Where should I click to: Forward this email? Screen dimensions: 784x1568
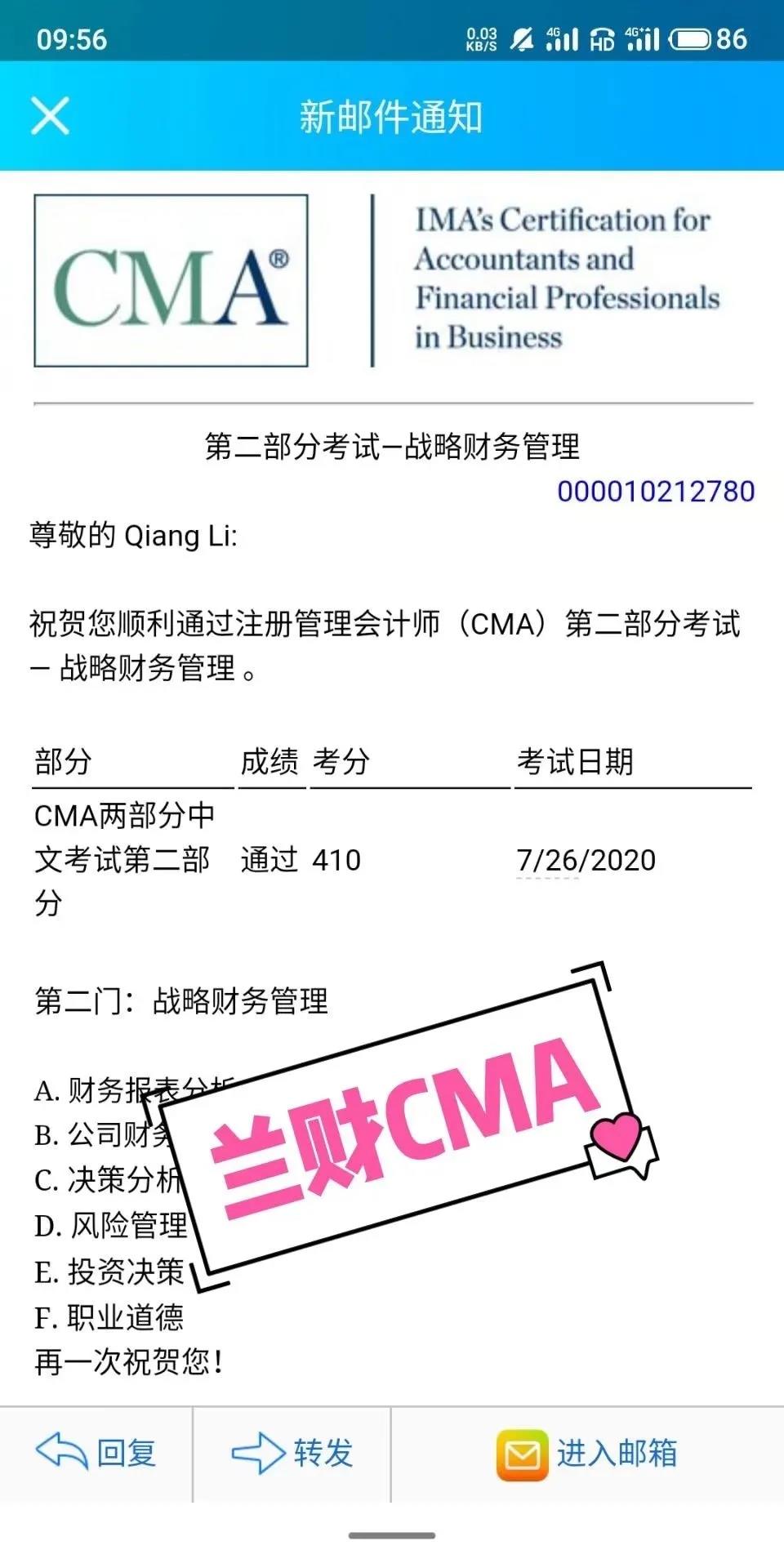292,1454
